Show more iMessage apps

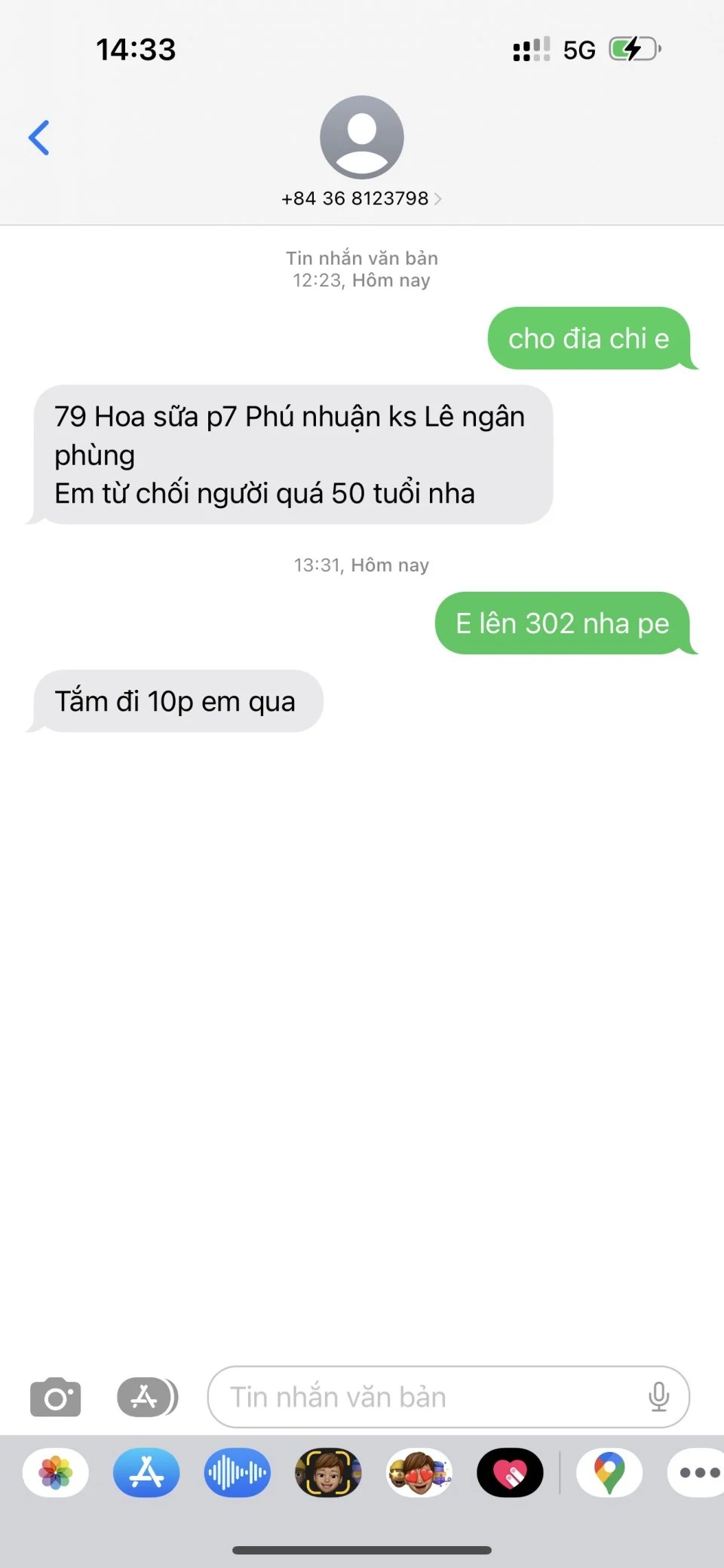point(698,1472)
